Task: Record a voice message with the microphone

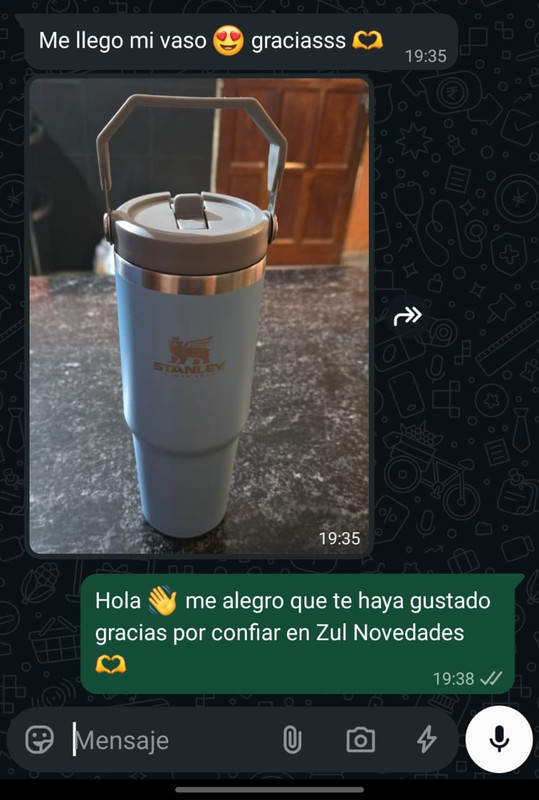Action: (499, 739)
